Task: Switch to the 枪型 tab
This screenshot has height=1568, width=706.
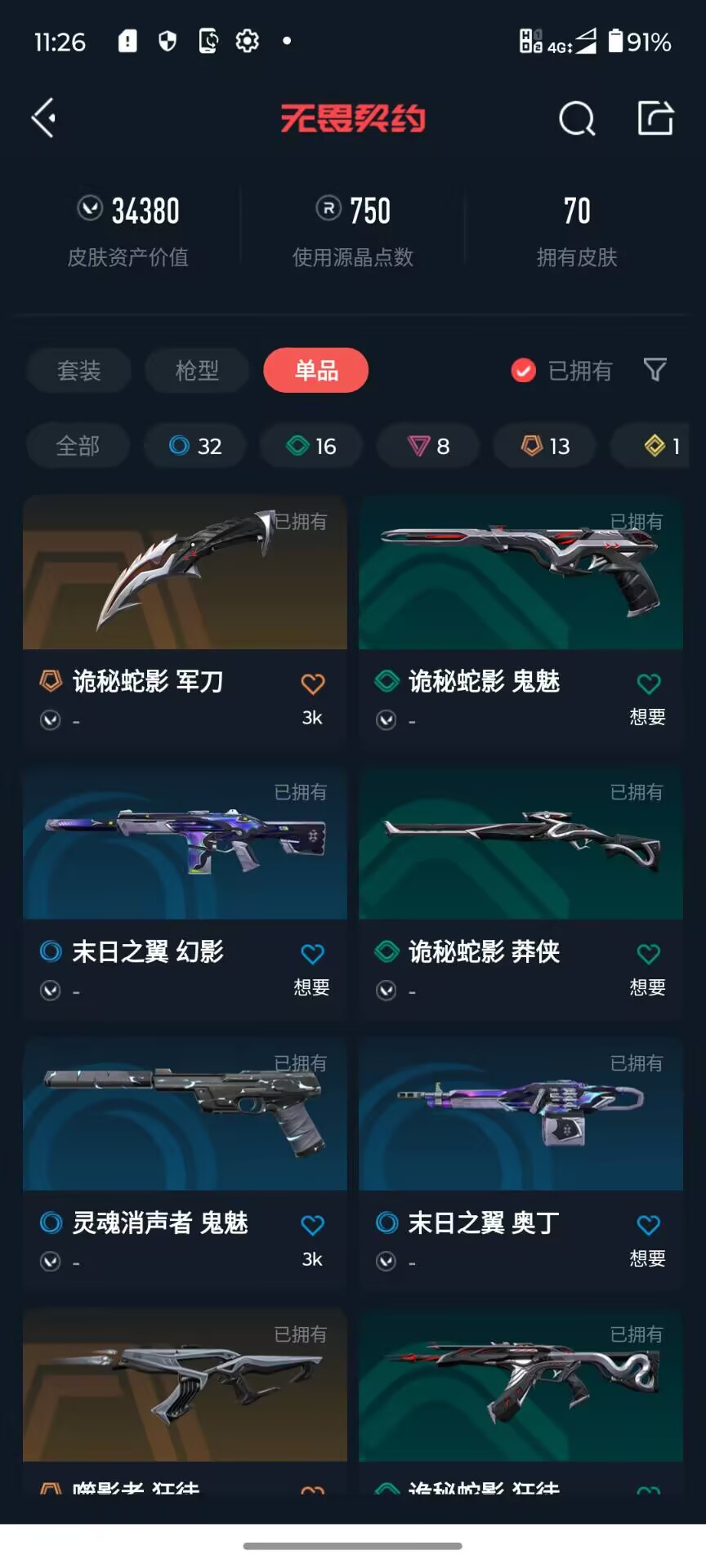Action: [197, 371]
